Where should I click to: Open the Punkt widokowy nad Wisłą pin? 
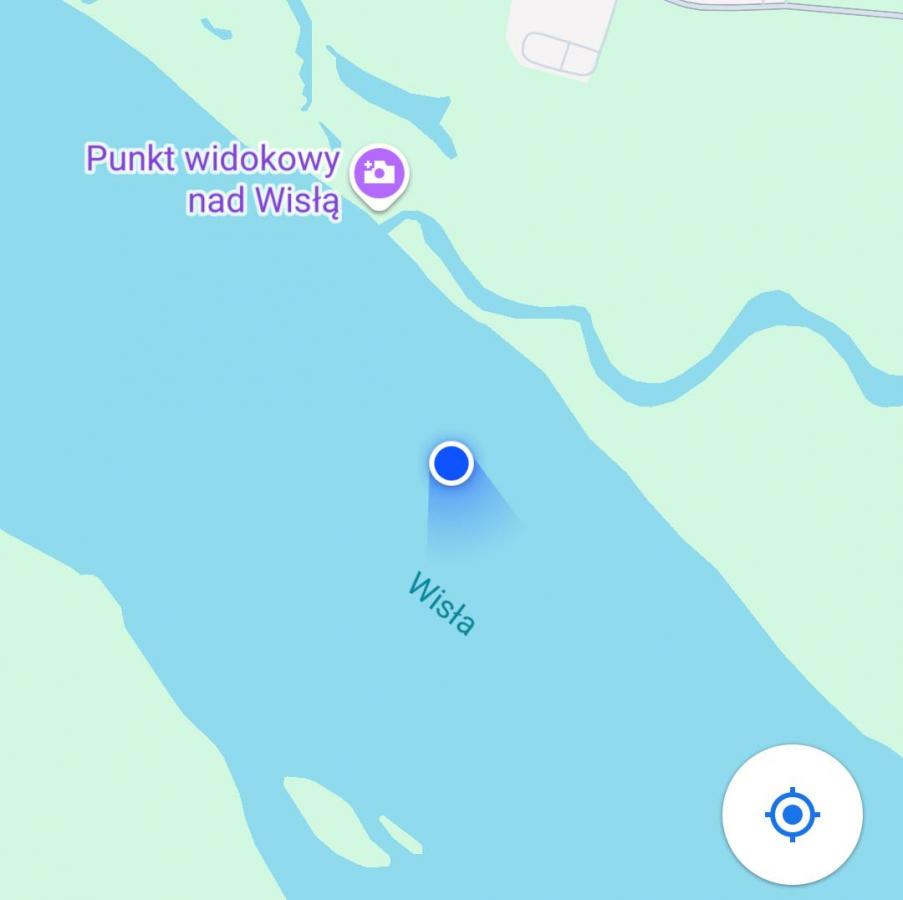pyautogui.click(x=379, y=175)
